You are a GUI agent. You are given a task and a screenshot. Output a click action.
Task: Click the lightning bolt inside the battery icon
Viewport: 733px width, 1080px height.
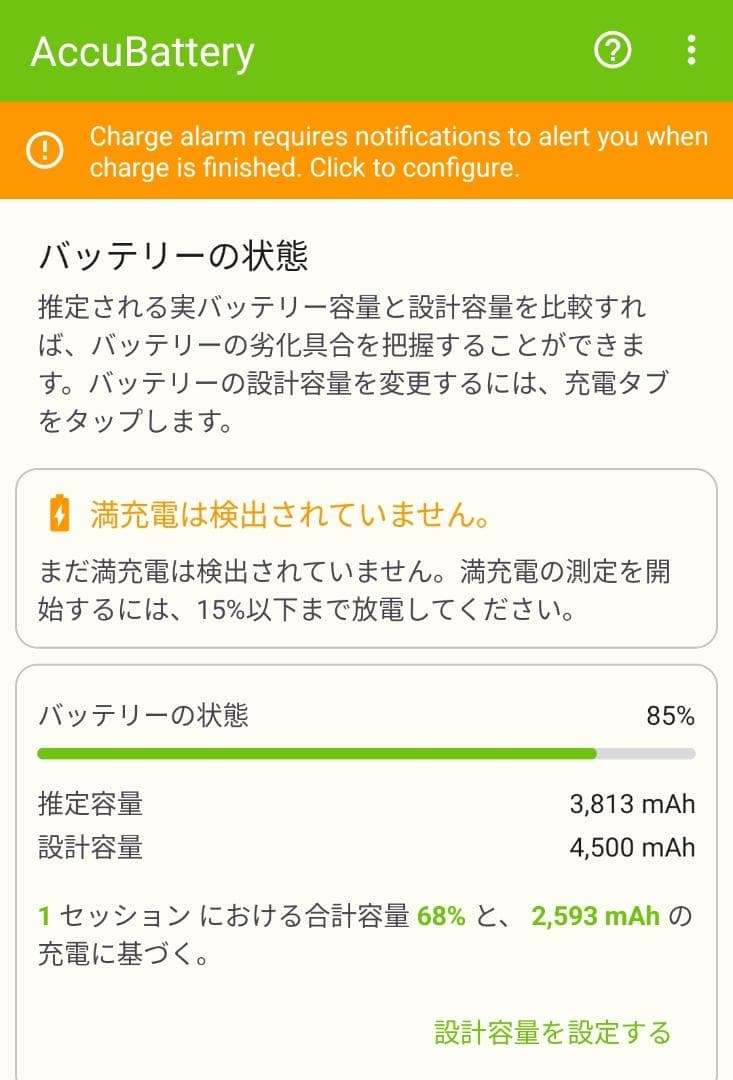[x=60, y=513]
